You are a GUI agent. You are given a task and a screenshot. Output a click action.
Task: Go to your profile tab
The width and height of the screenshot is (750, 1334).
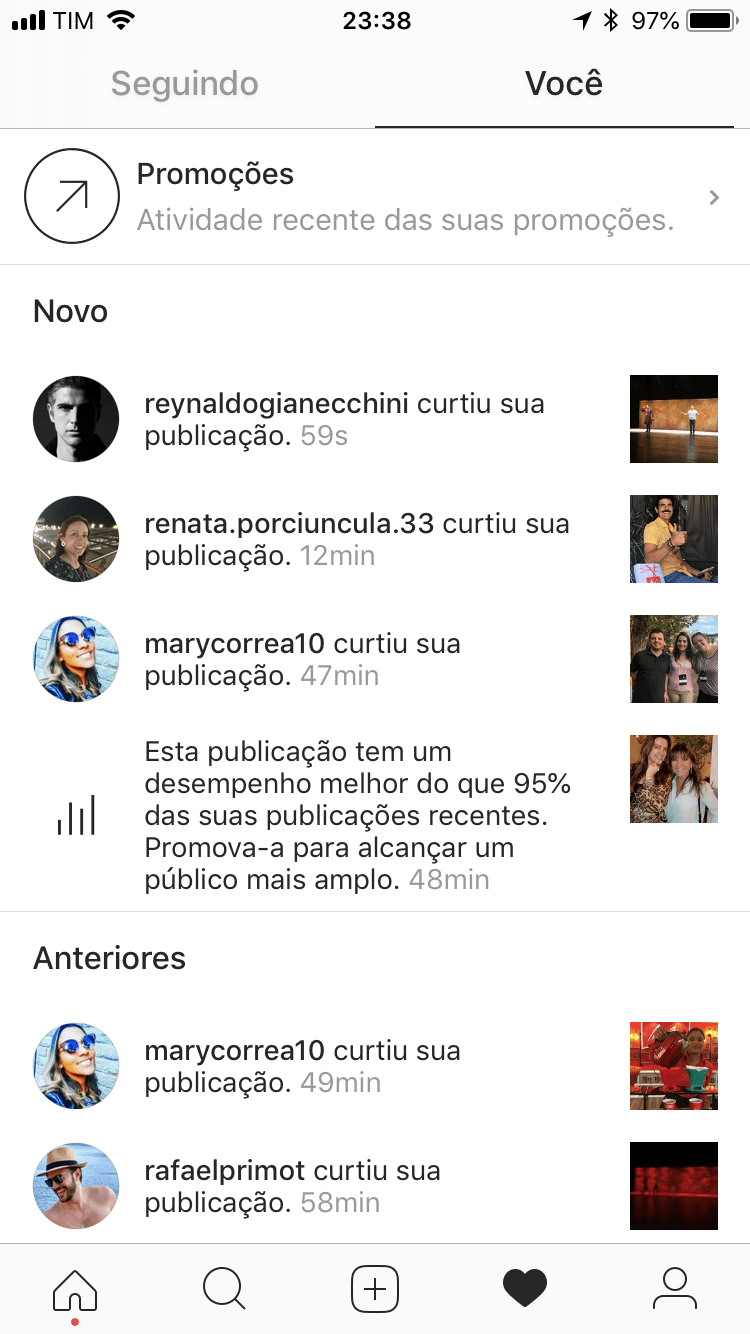(x=675, y=1289)
